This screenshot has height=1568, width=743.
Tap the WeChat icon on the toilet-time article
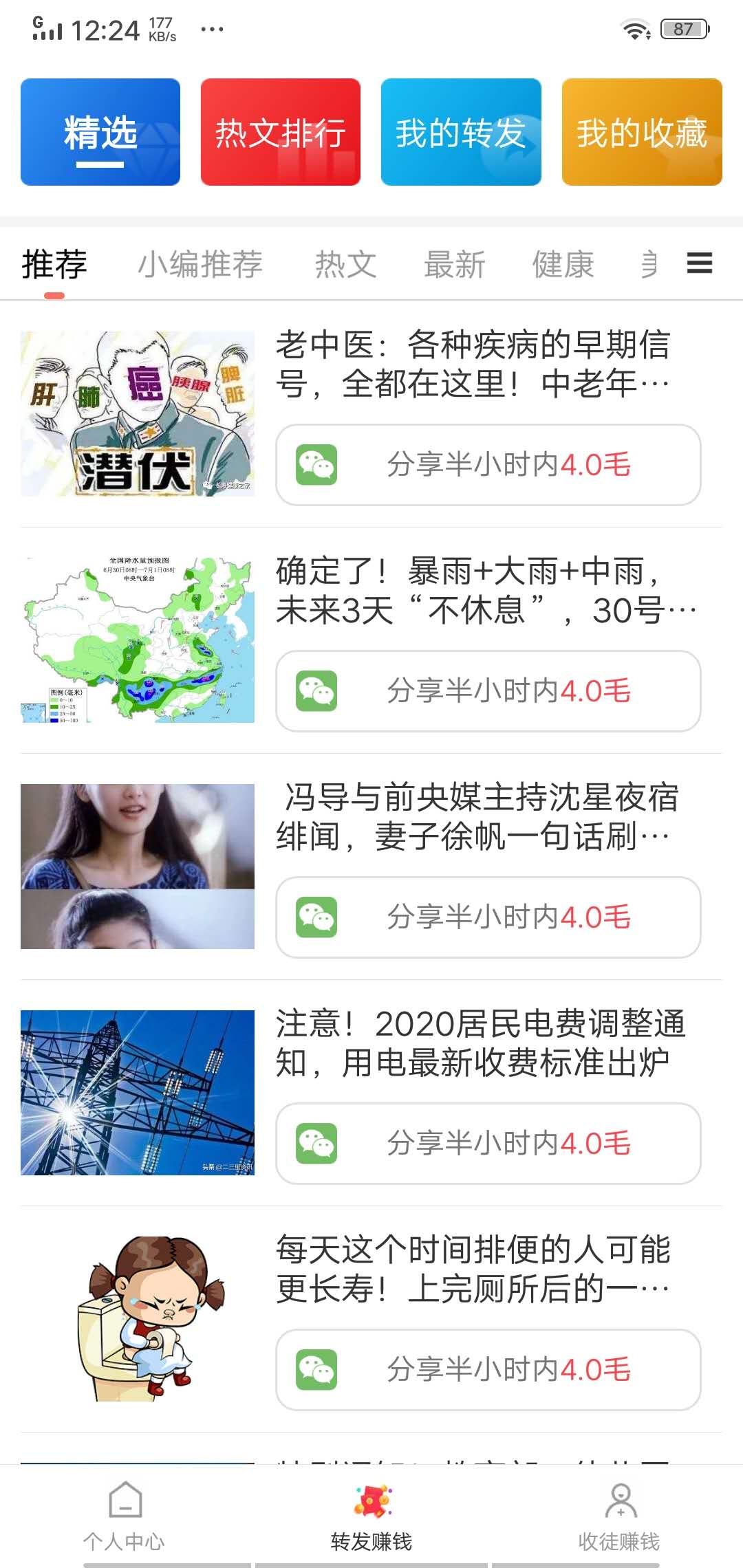pyautogui.click(x=317, y=1371)
